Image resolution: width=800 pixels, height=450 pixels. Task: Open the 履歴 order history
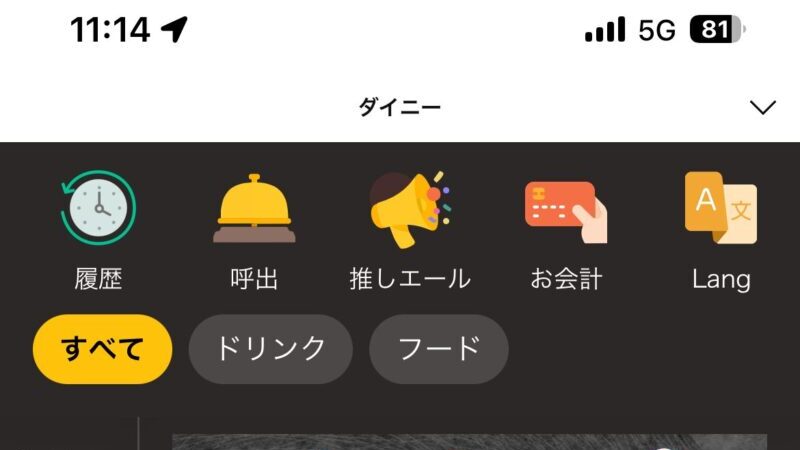[x=97, y=230]
